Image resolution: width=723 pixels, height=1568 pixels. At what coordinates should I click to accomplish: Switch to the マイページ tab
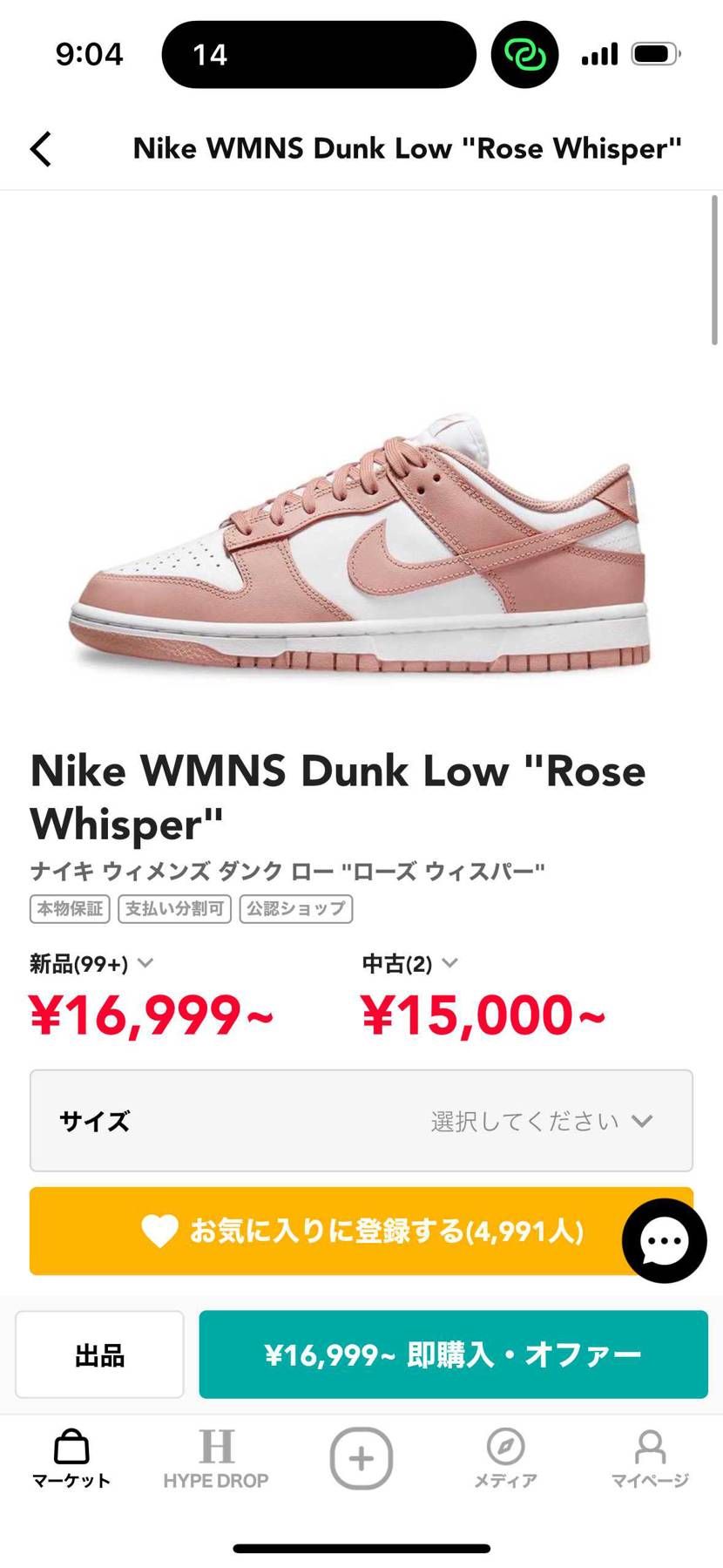click(651, 1458)
